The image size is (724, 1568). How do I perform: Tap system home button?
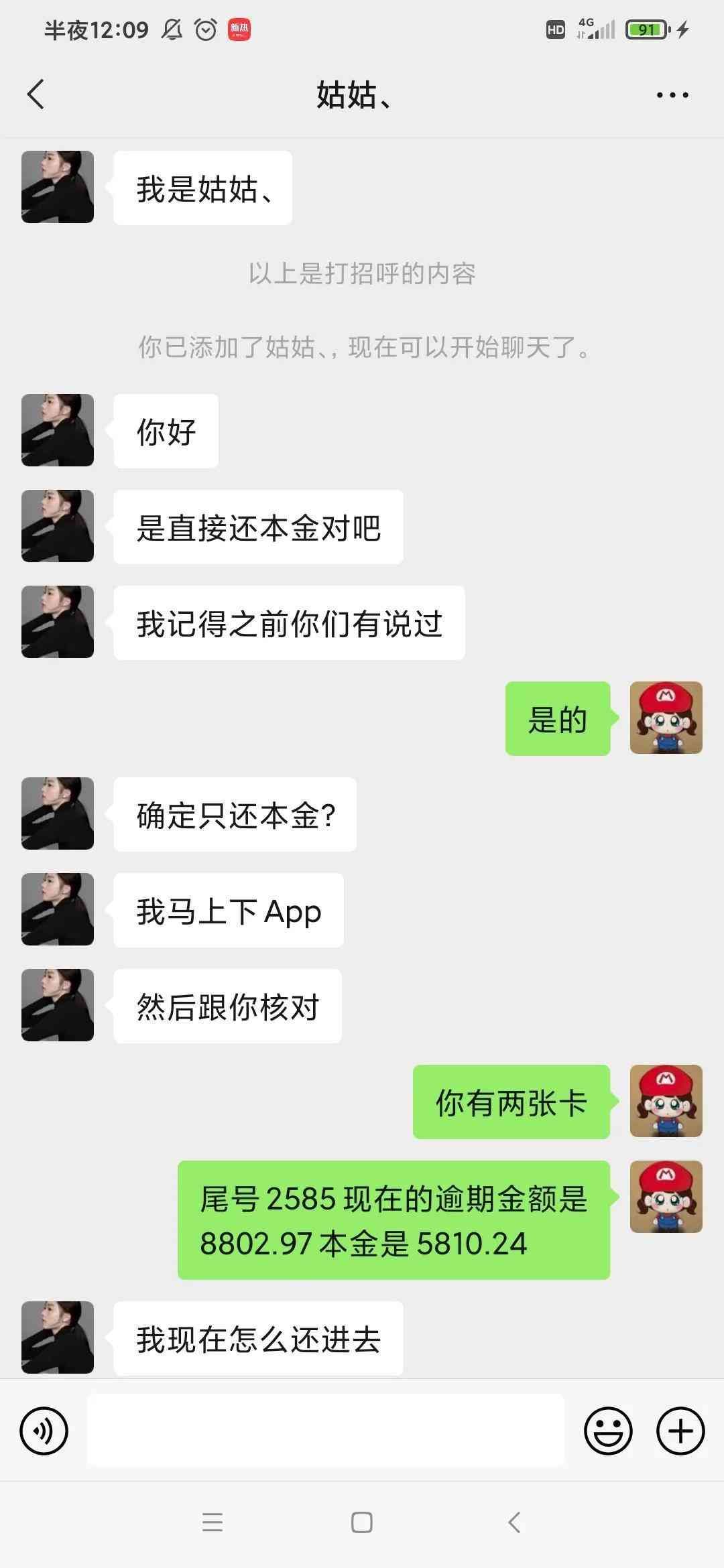coord(362,1523)
